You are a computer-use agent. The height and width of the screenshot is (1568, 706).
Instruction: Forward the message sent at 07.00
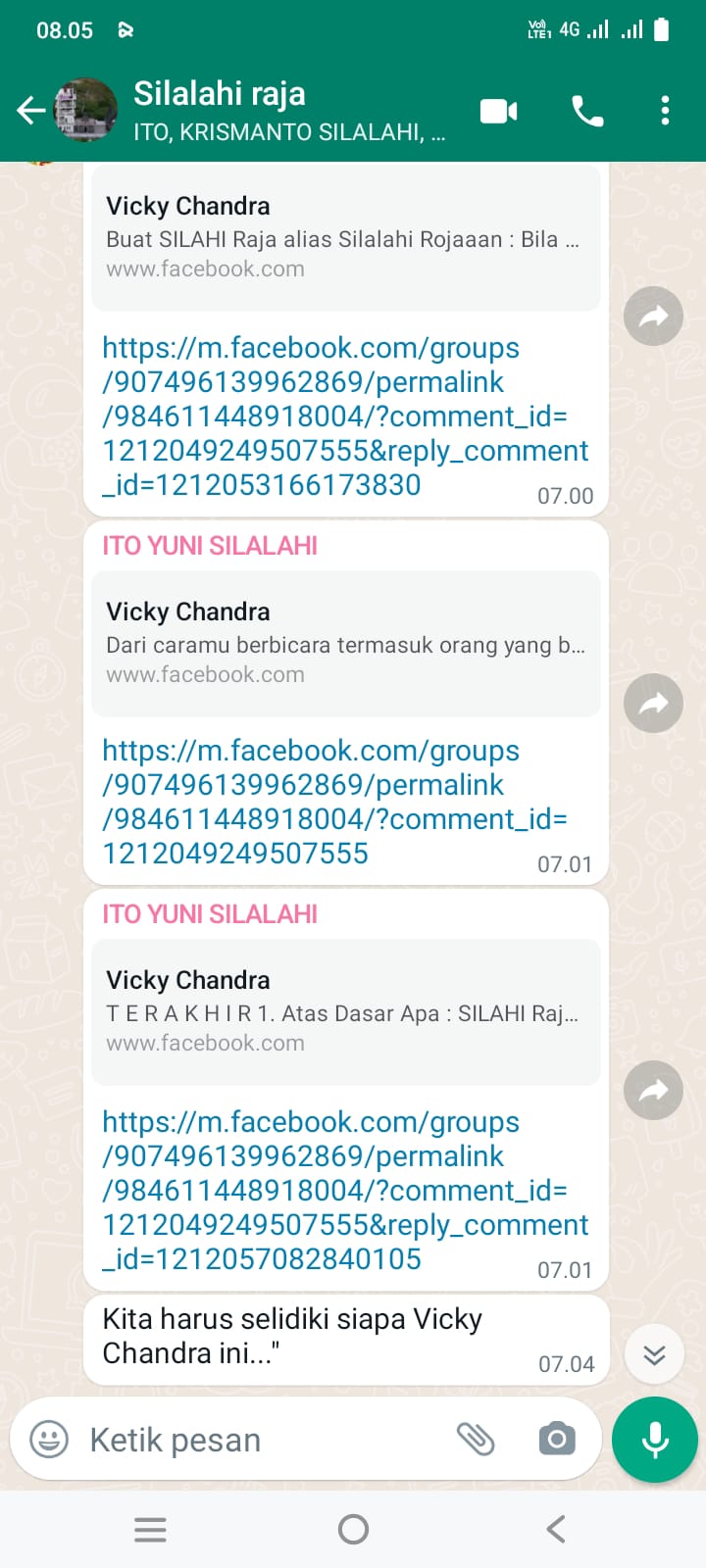click(653, 317)
